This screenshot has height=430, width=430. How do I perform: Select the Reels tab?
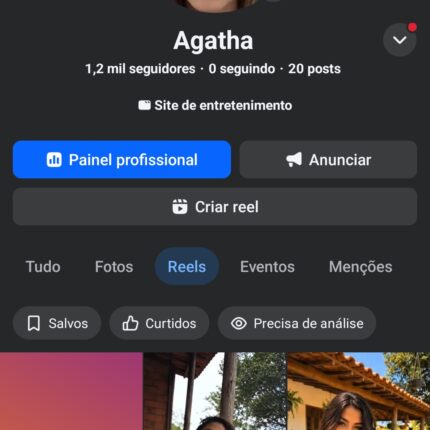click(x=187, y=267)
